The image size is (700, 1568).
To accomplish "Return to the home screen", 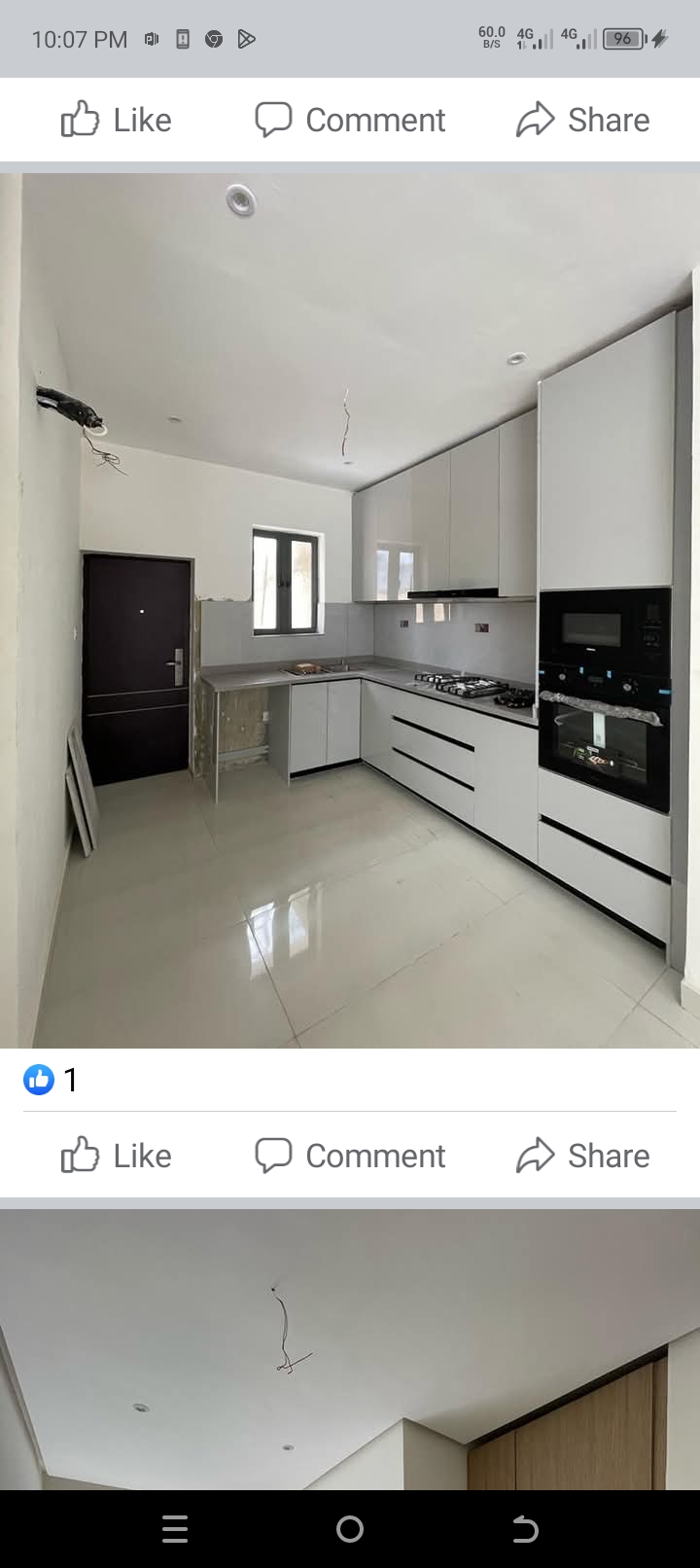I will click(350, 1529).
